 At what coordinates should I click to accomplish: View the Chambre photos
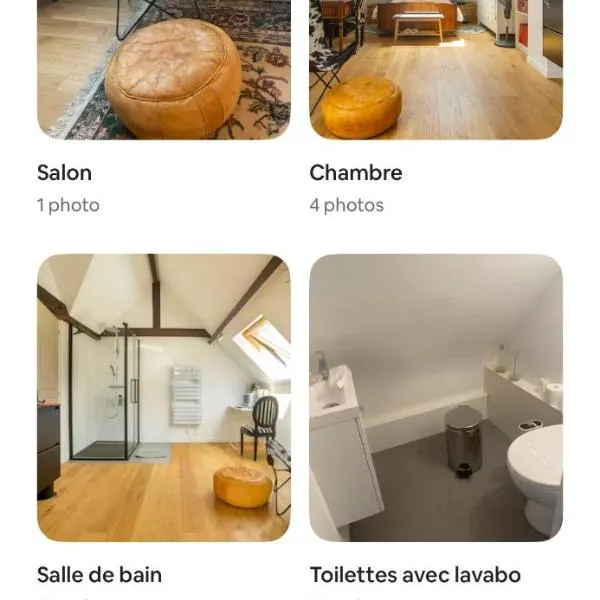(436, 68)
